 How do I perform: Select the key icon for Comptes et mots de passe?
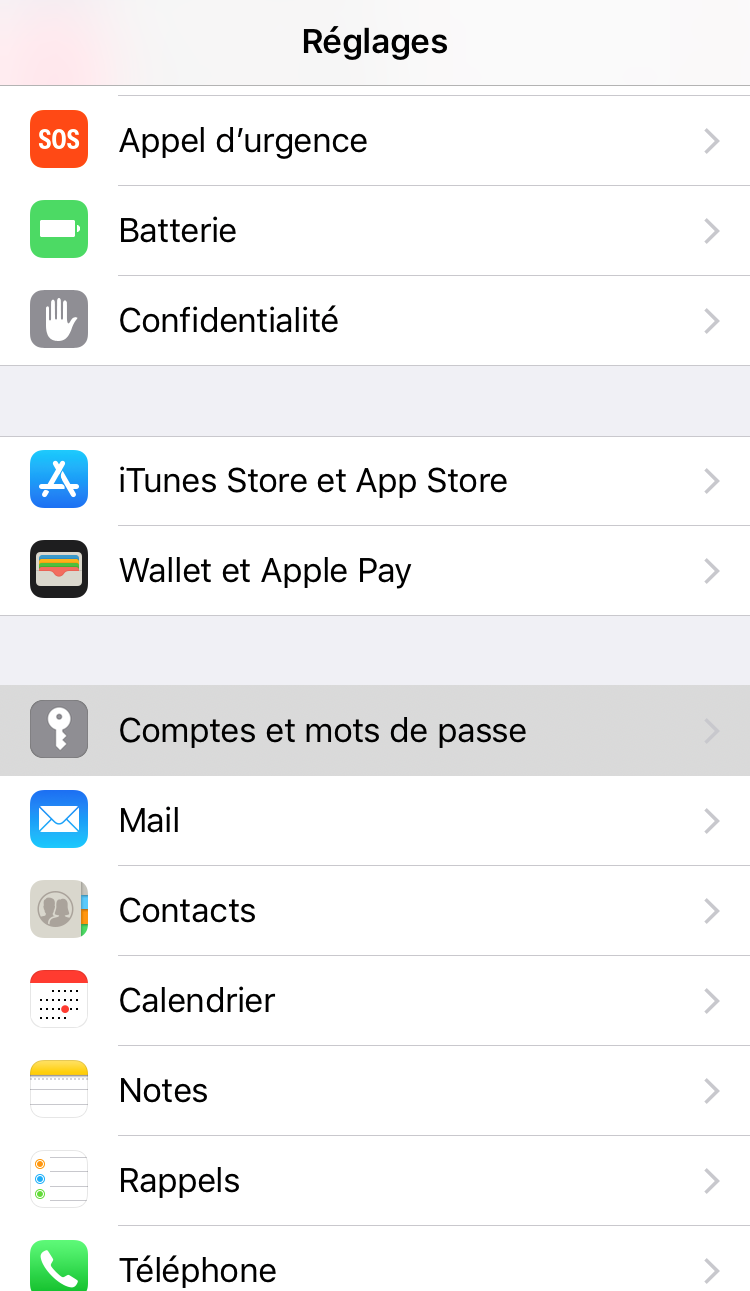[x=58, y=730]
